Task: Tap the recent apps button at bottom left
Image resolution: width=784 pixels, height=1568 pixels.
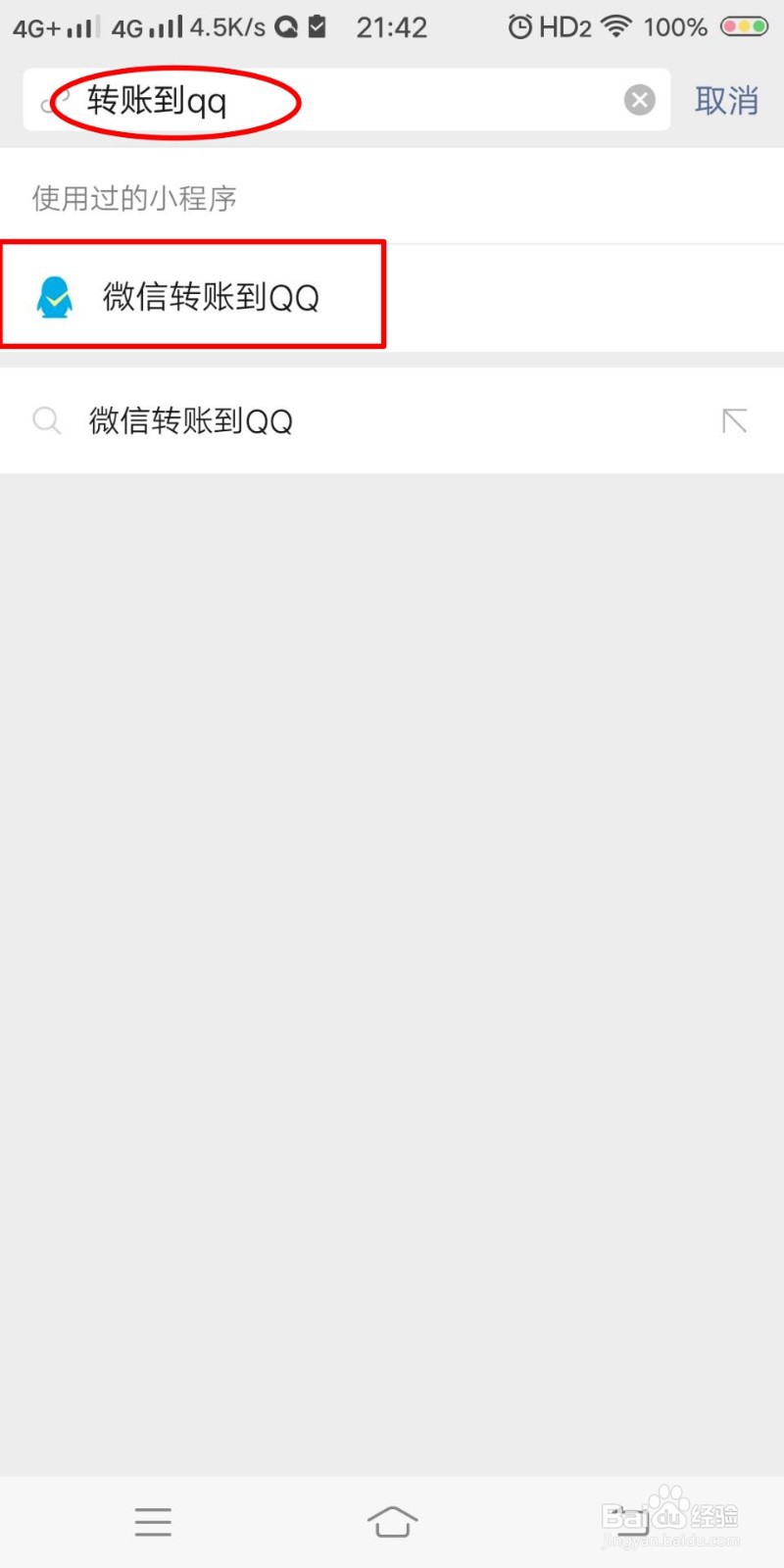Action: point(153,1522)
